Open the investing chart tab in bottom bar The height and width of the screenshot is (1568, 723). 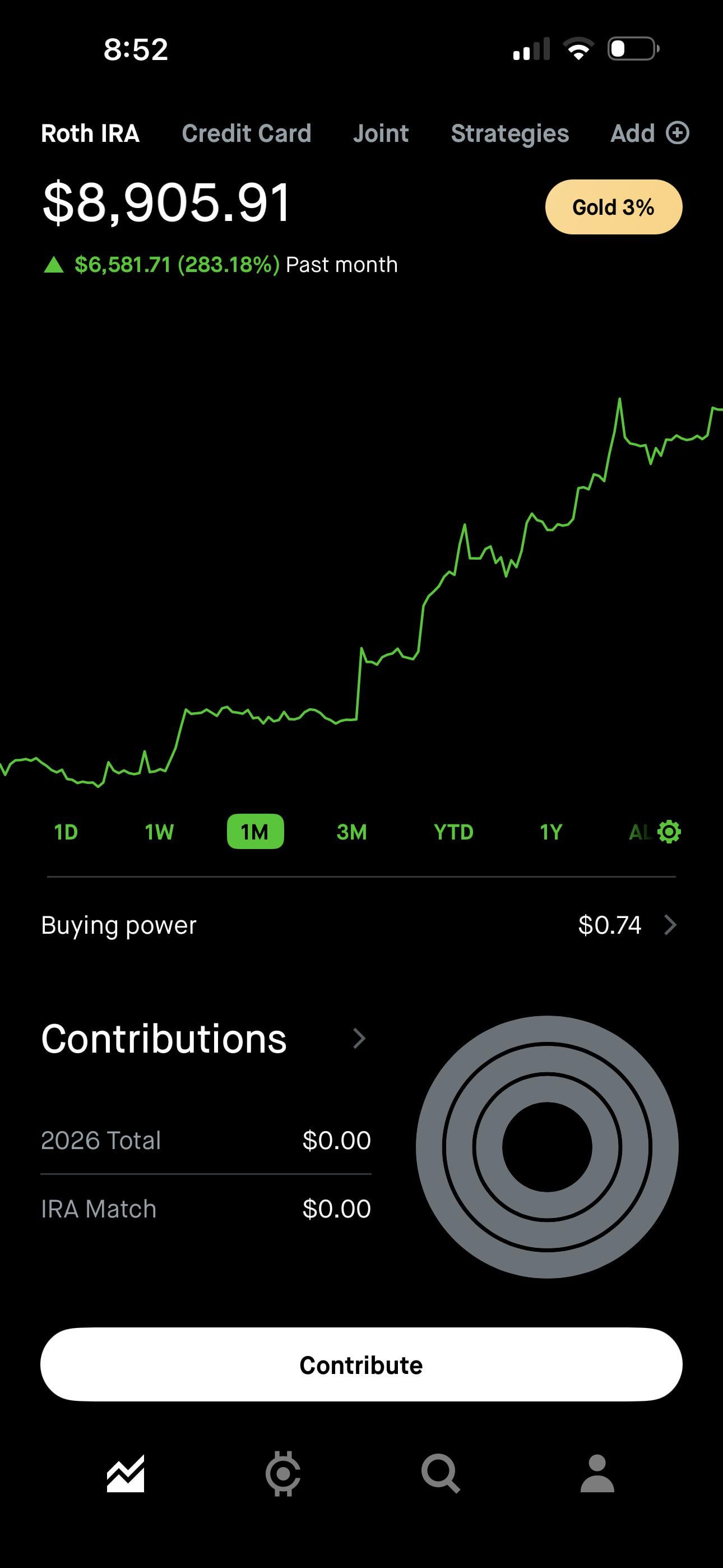pos(126,1474)
